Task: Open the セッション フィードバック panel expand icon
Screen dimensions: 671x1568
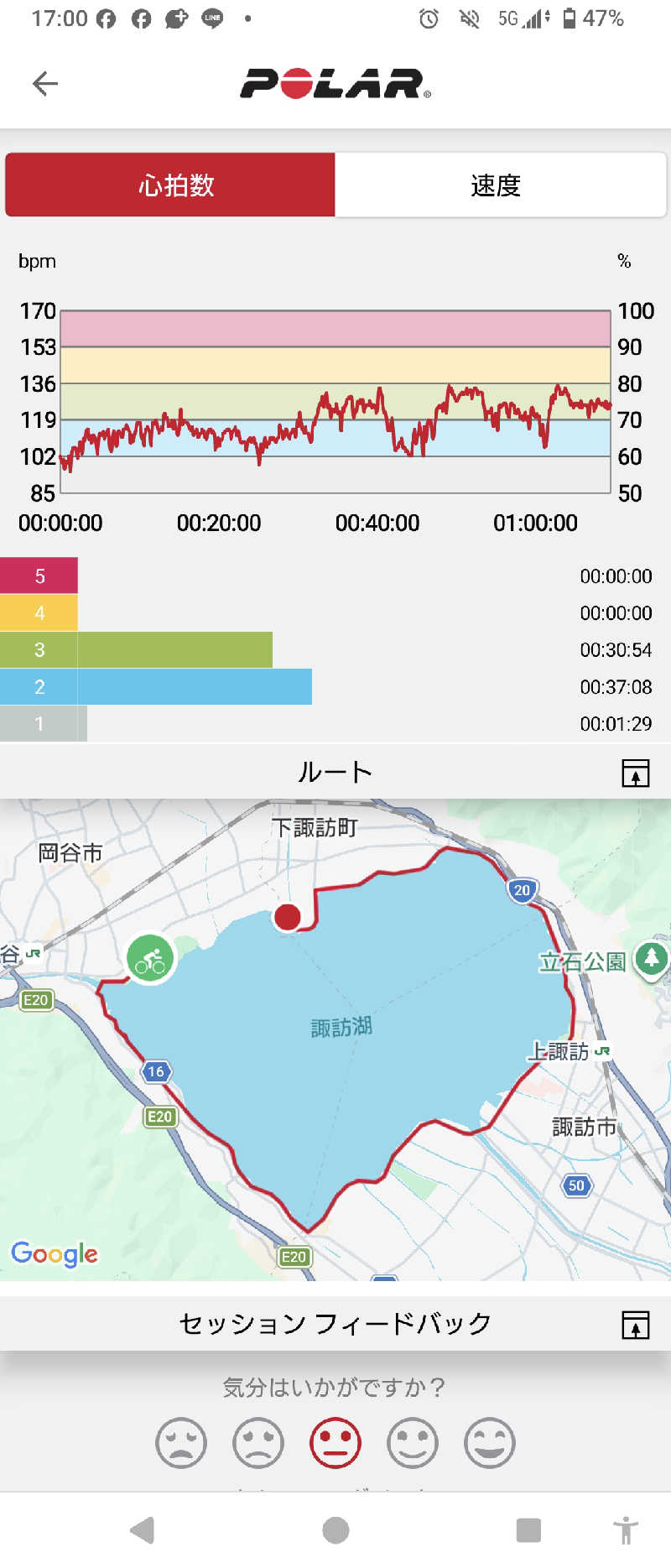Action: point(636,1323)
